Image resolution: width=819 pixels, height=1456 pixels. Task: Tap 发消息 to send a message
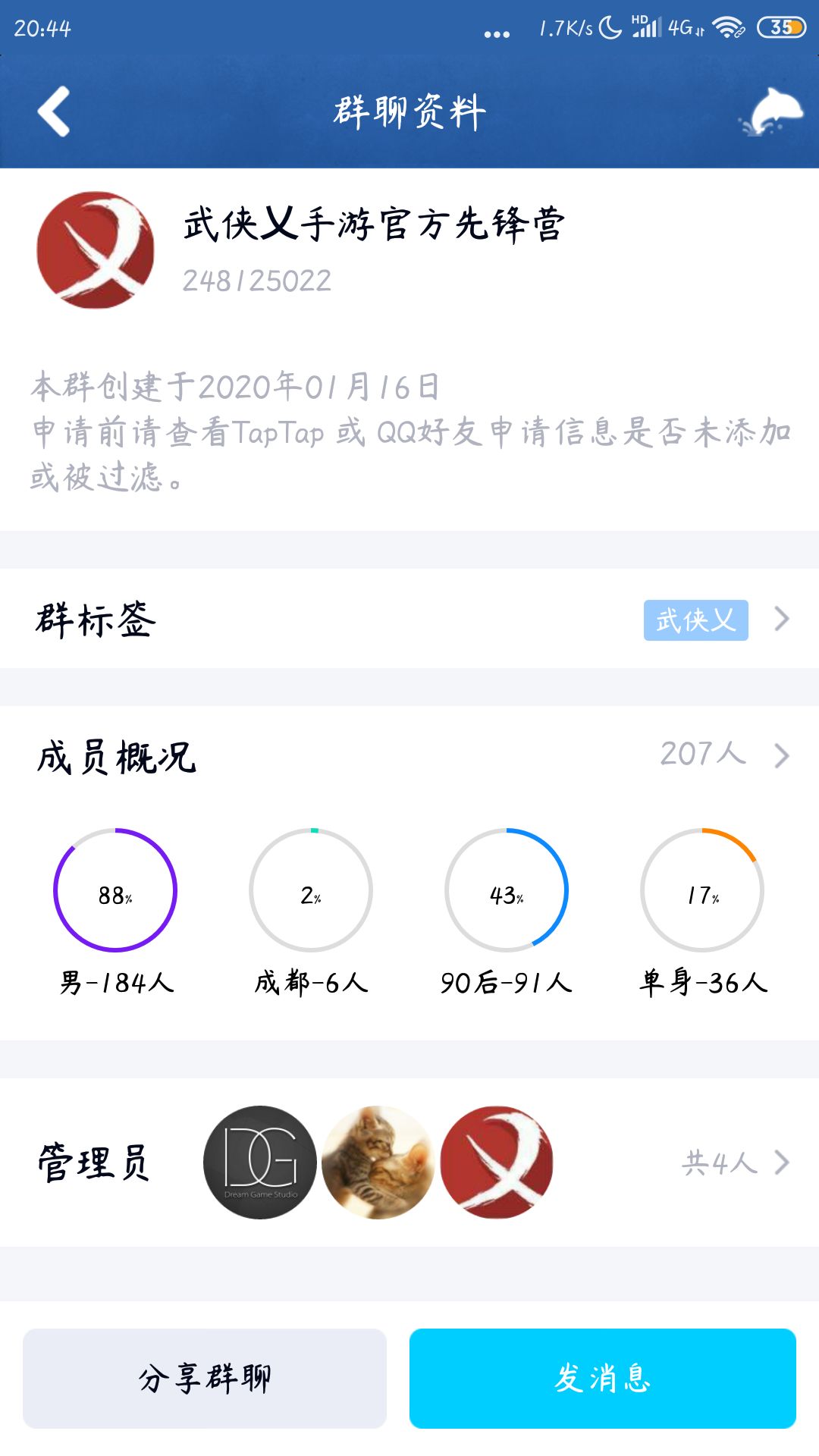602,1378
